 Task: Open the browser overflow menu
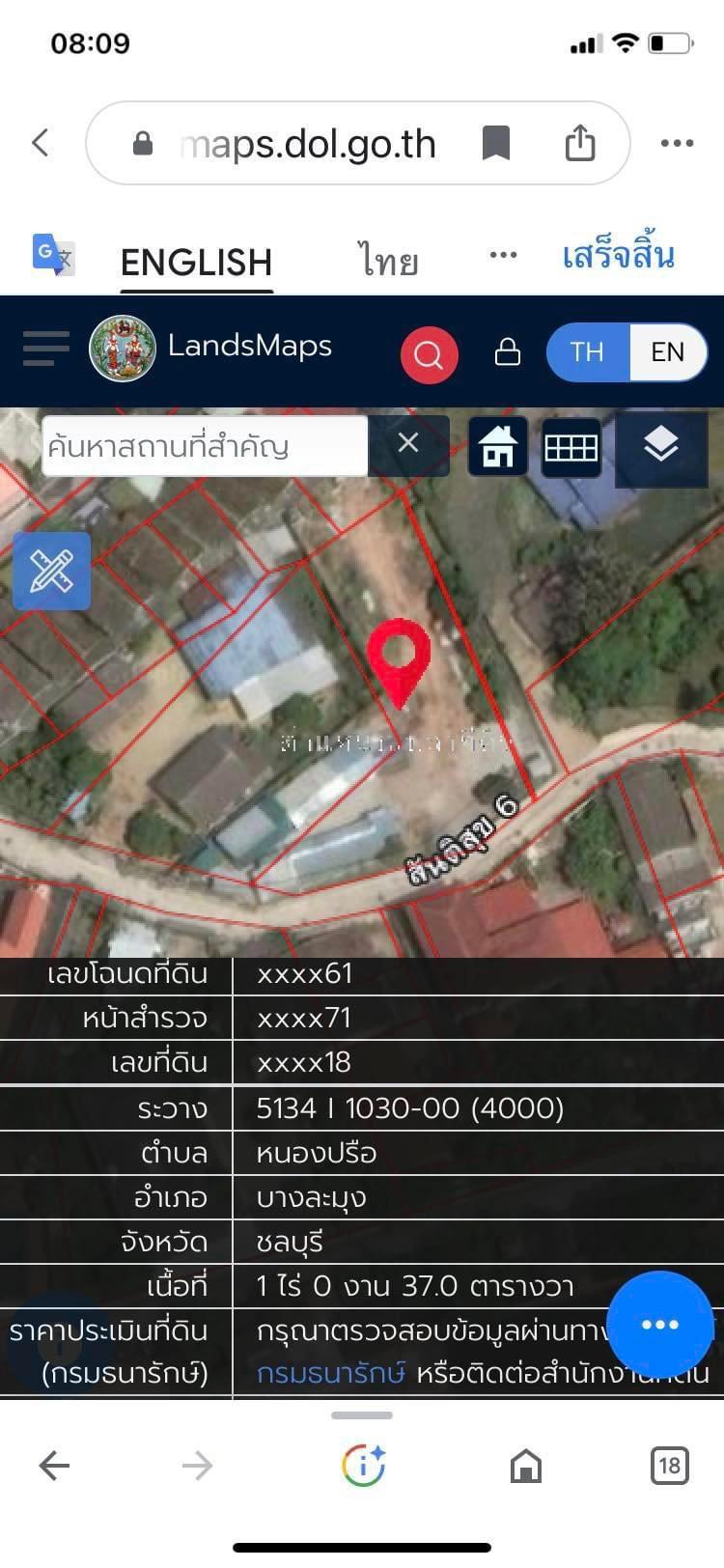677,143
